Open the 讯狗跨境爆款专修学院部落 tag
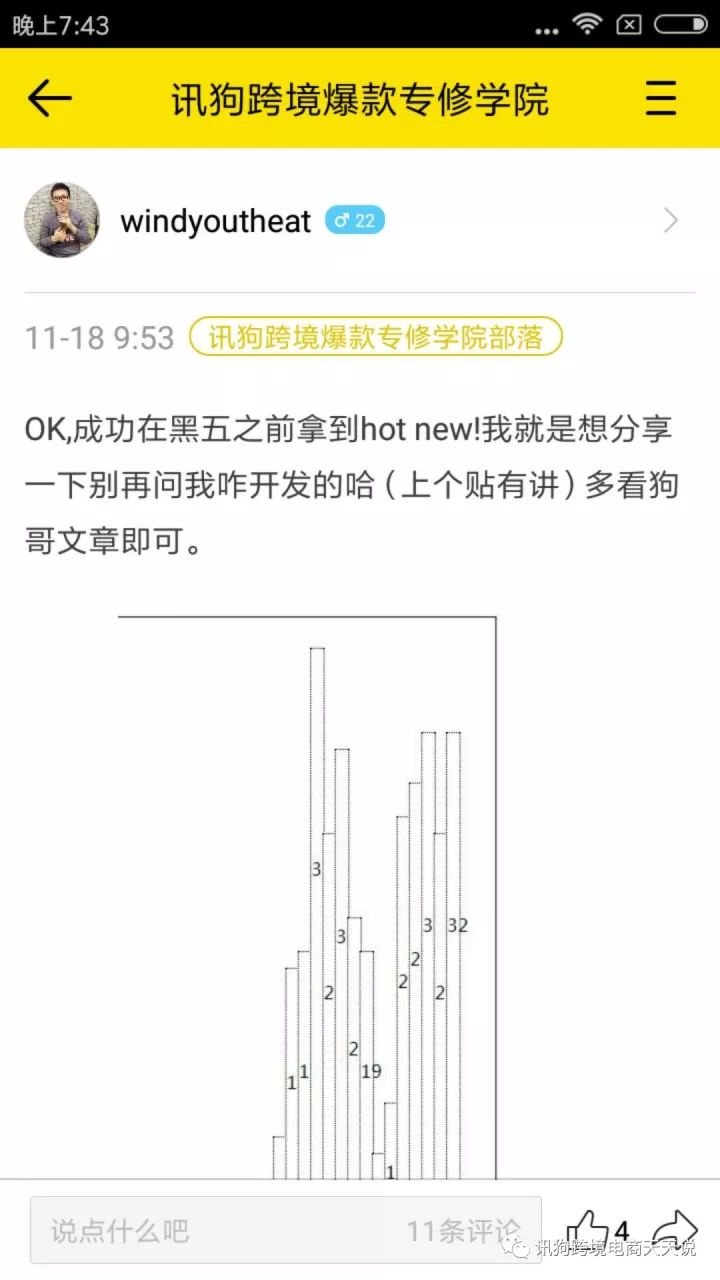720x1280 pixels. point(375,338)
